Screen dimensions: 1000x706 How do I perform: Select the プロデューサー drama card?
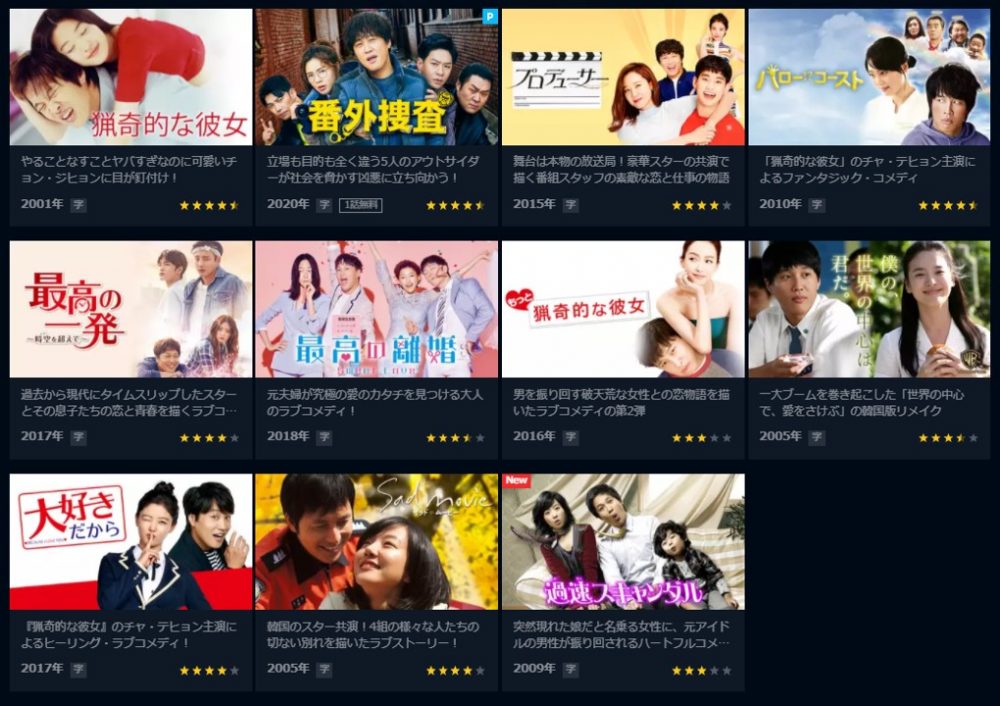click(x=623, y=78)
